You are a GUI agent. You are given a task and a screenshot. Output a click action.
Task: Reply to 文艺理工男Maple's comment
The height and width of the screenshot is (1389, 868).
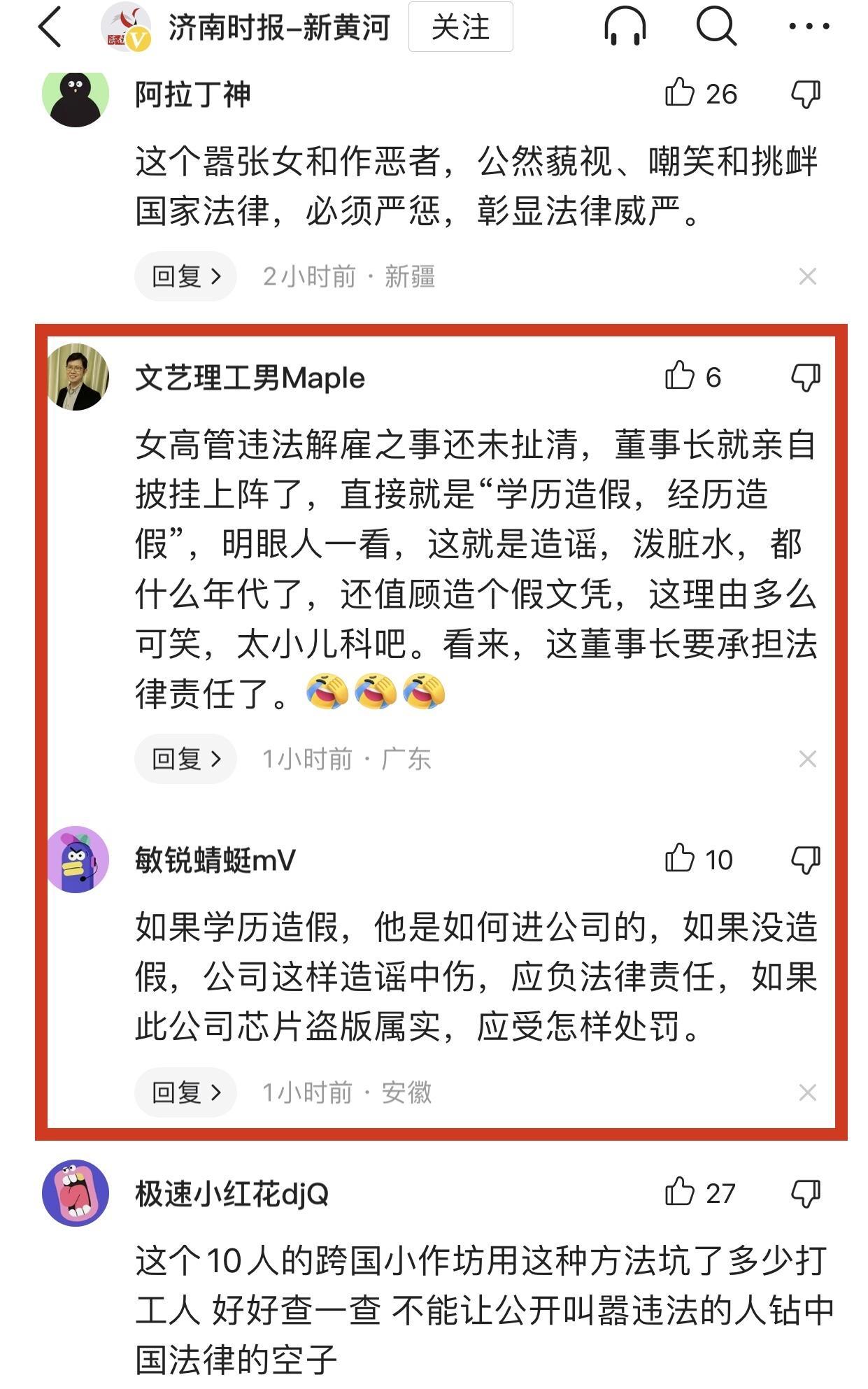[x=185, y=759]
